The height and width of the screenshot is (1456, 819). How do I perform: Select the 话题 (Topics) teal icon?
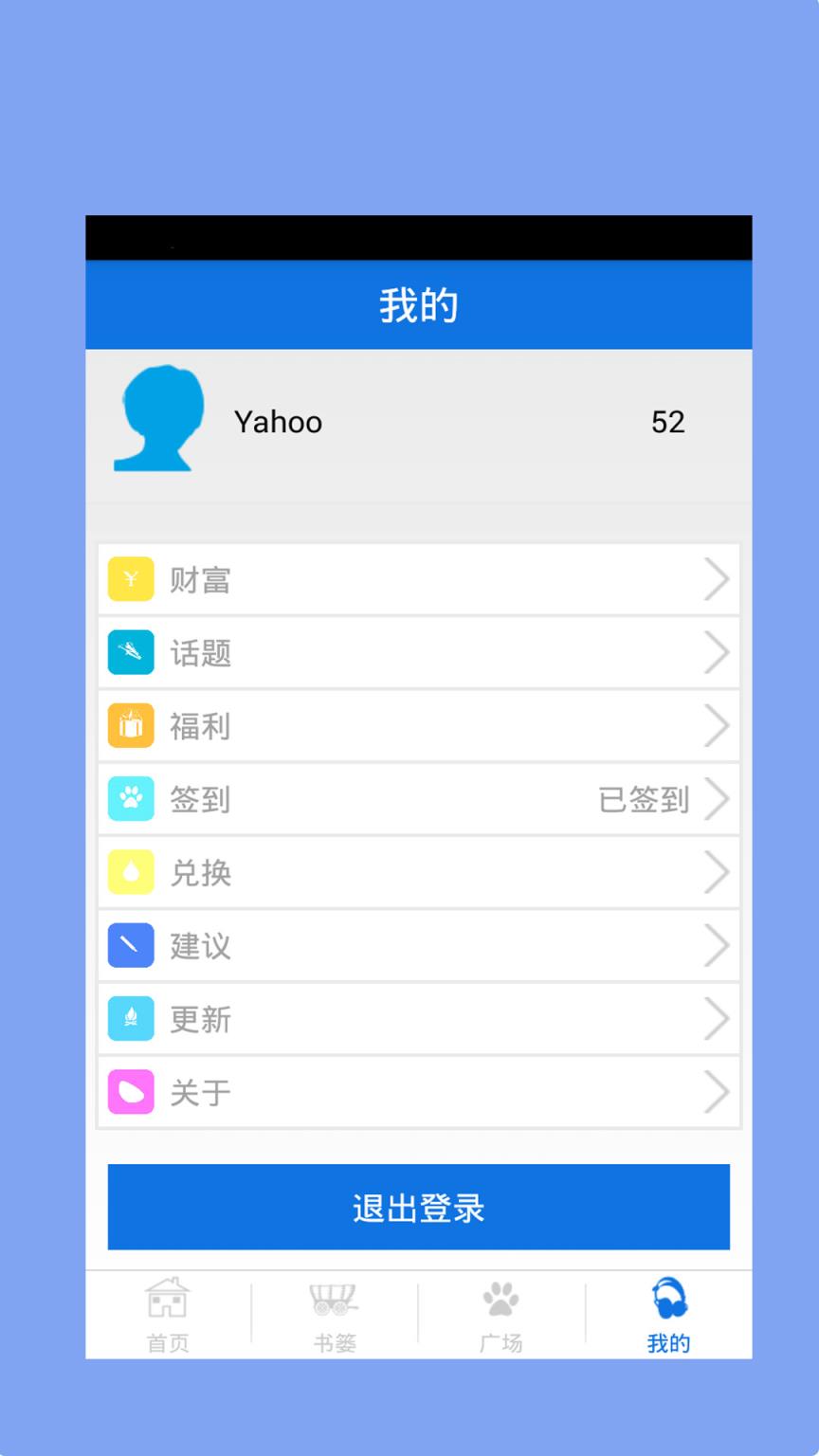click(131, 652)
